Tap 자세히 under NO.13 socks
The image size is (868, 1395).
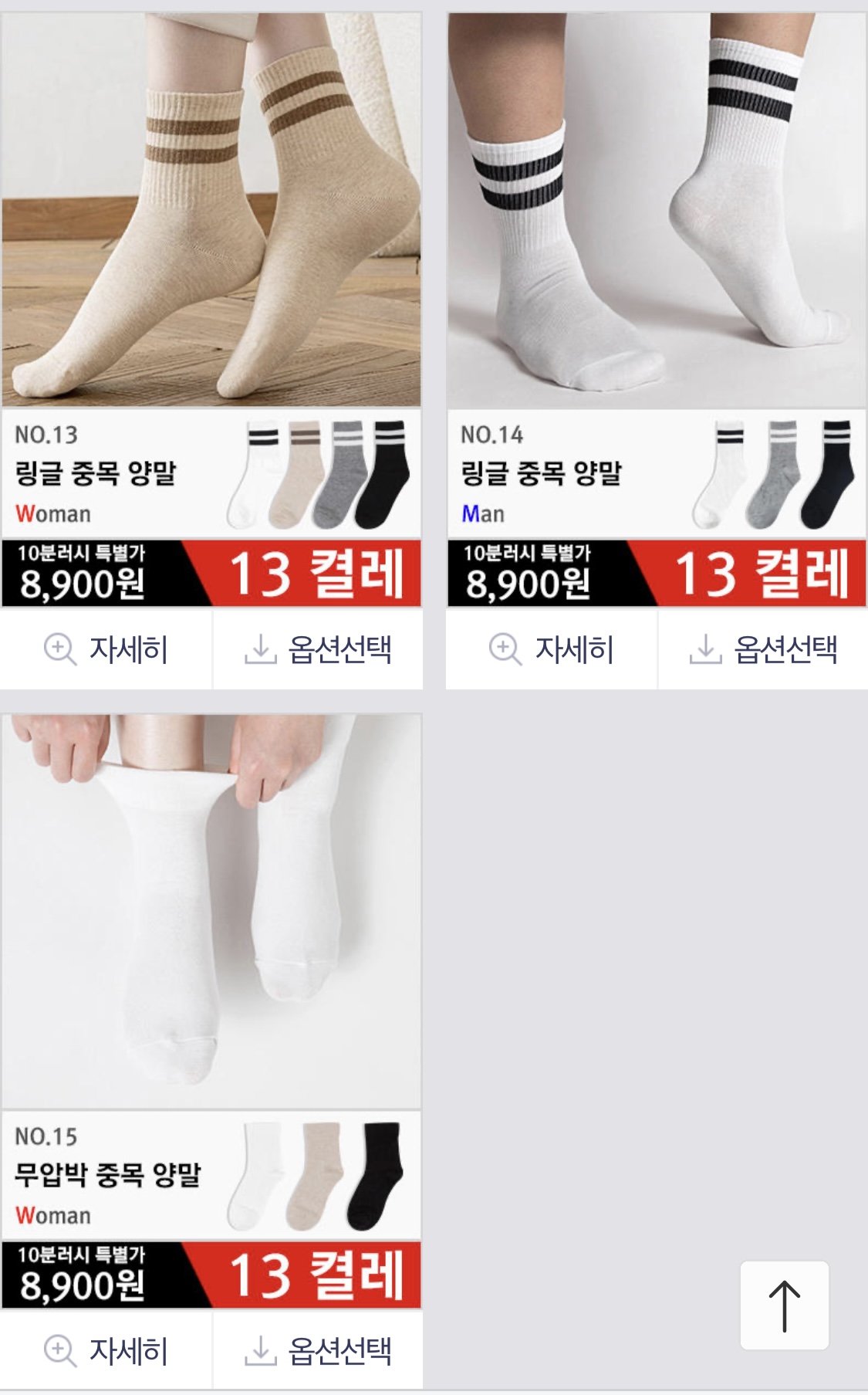[x=106, y=649]
